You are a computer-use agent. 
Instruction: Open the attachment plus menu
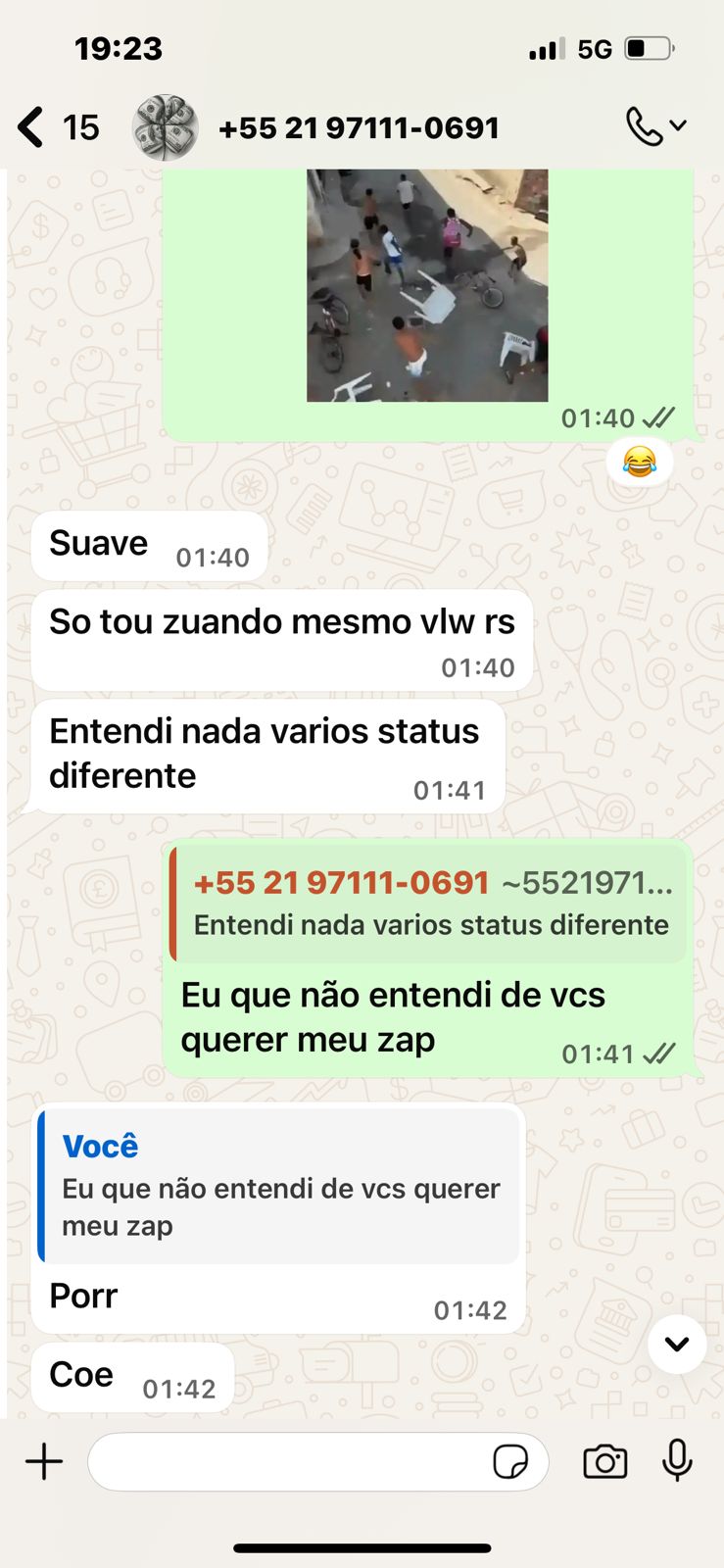(44, 1462)
